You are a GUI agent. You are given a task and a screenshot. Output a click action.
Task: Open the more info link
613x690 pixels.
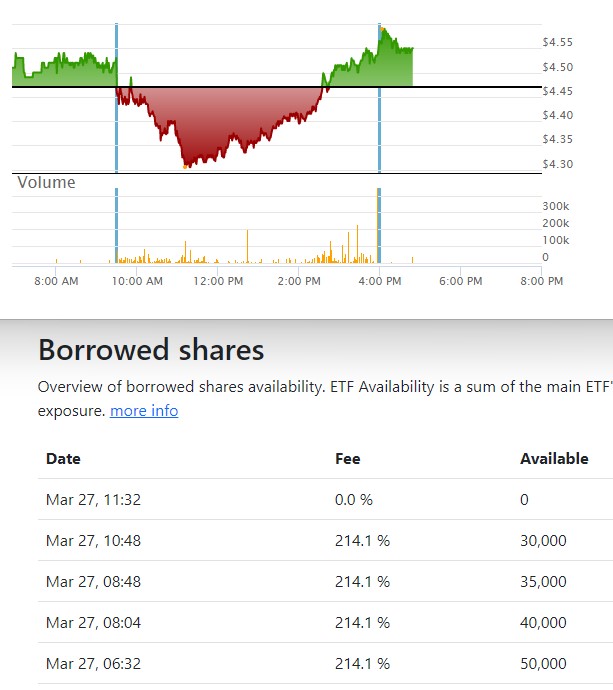coord(144,411)
